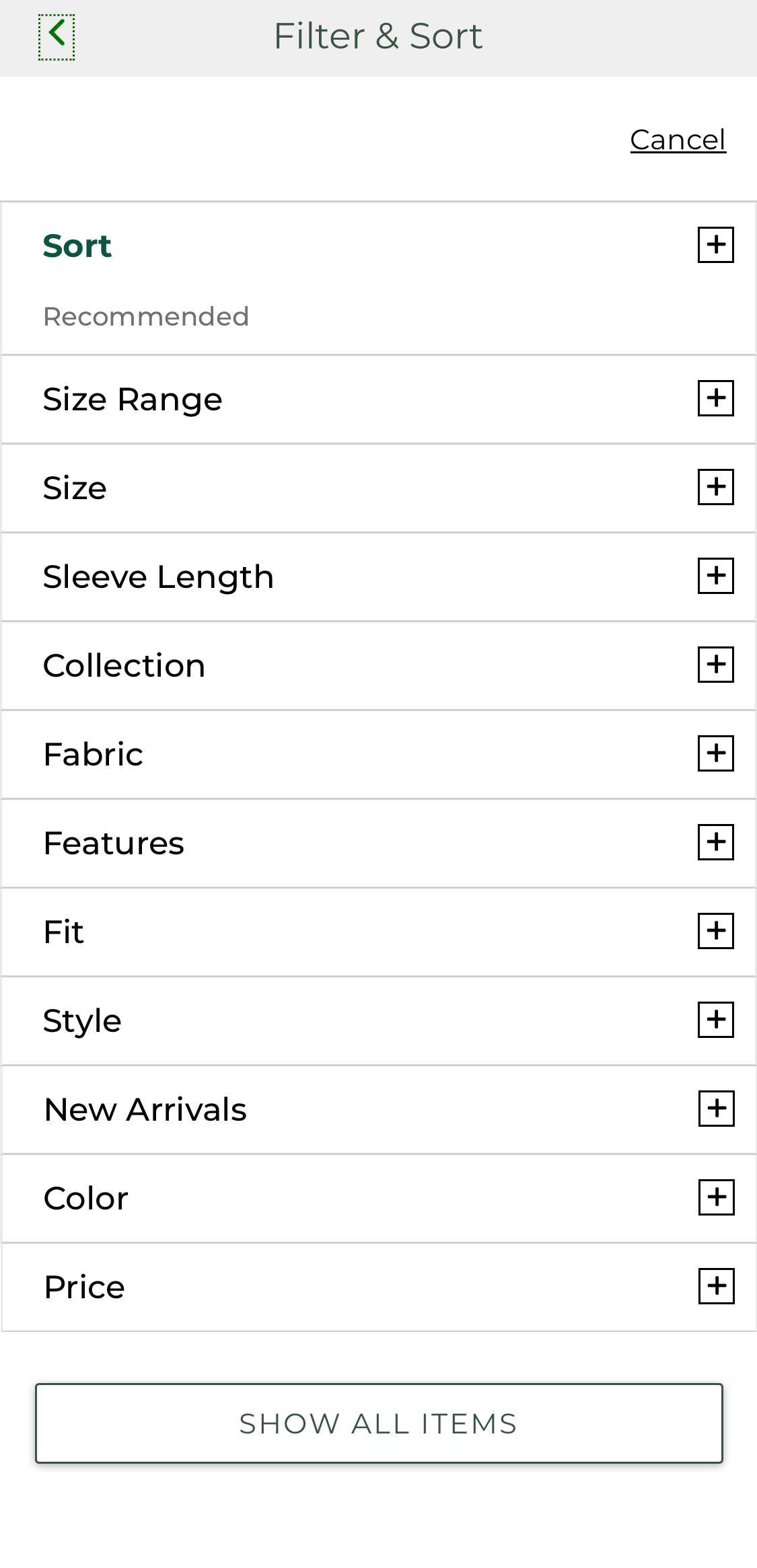Expand the Color filter to pick shades
The width and height of the screenshot is (757, 1568).
[715, 1198]
